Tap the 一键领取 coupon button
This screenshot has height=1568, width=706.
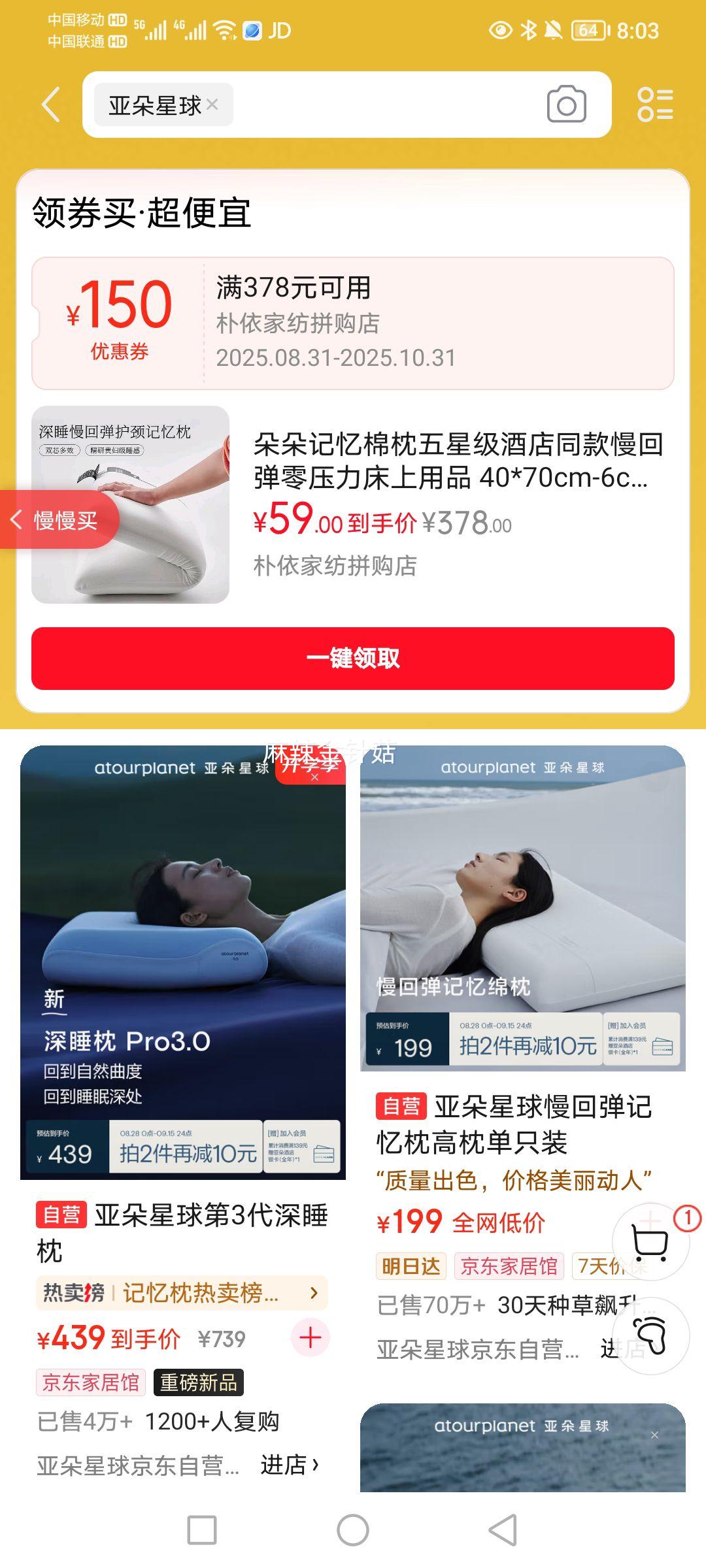352,660
